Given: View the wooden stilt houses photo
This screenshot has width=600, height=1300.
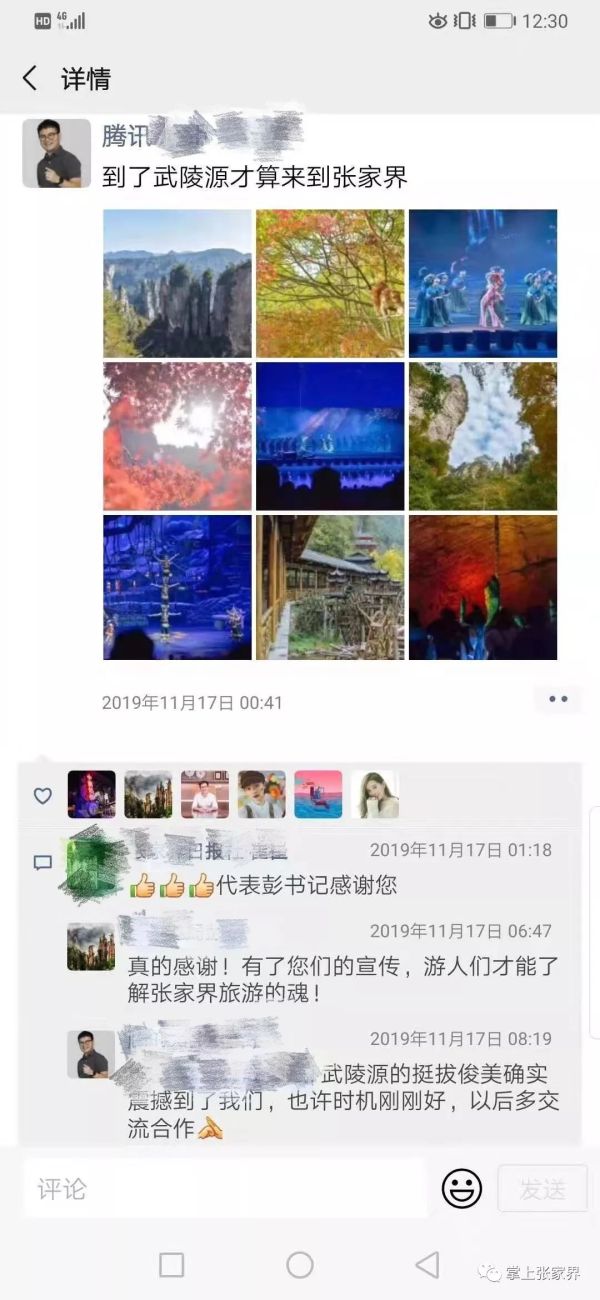Looking at the screenshot, I should 330,587.
